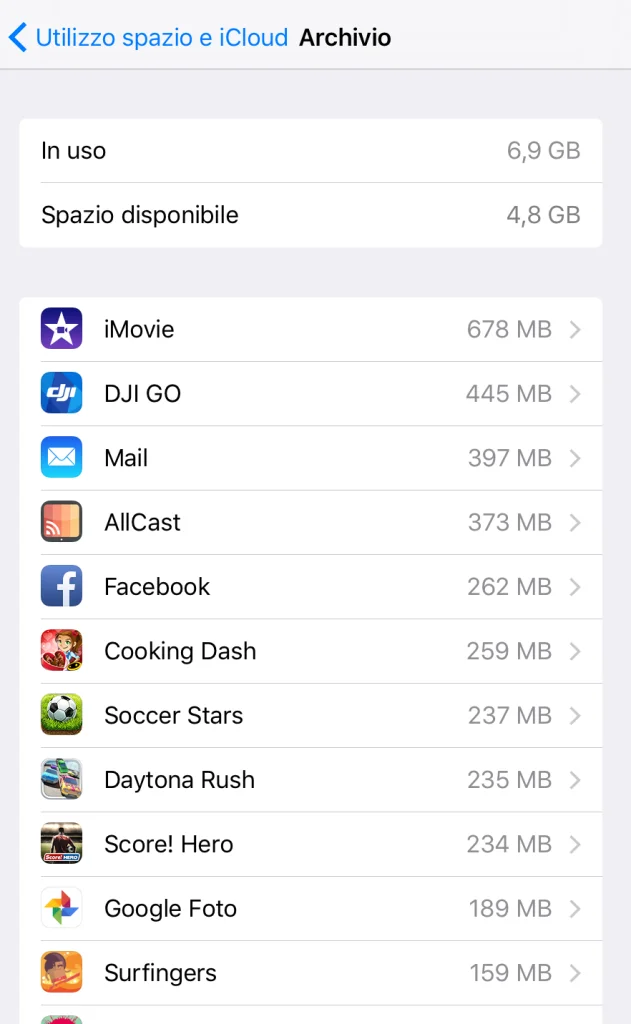Select the Surfingers row
Image resolution: width=631 pixels, height=1024 pixels.
coord(310,973)
